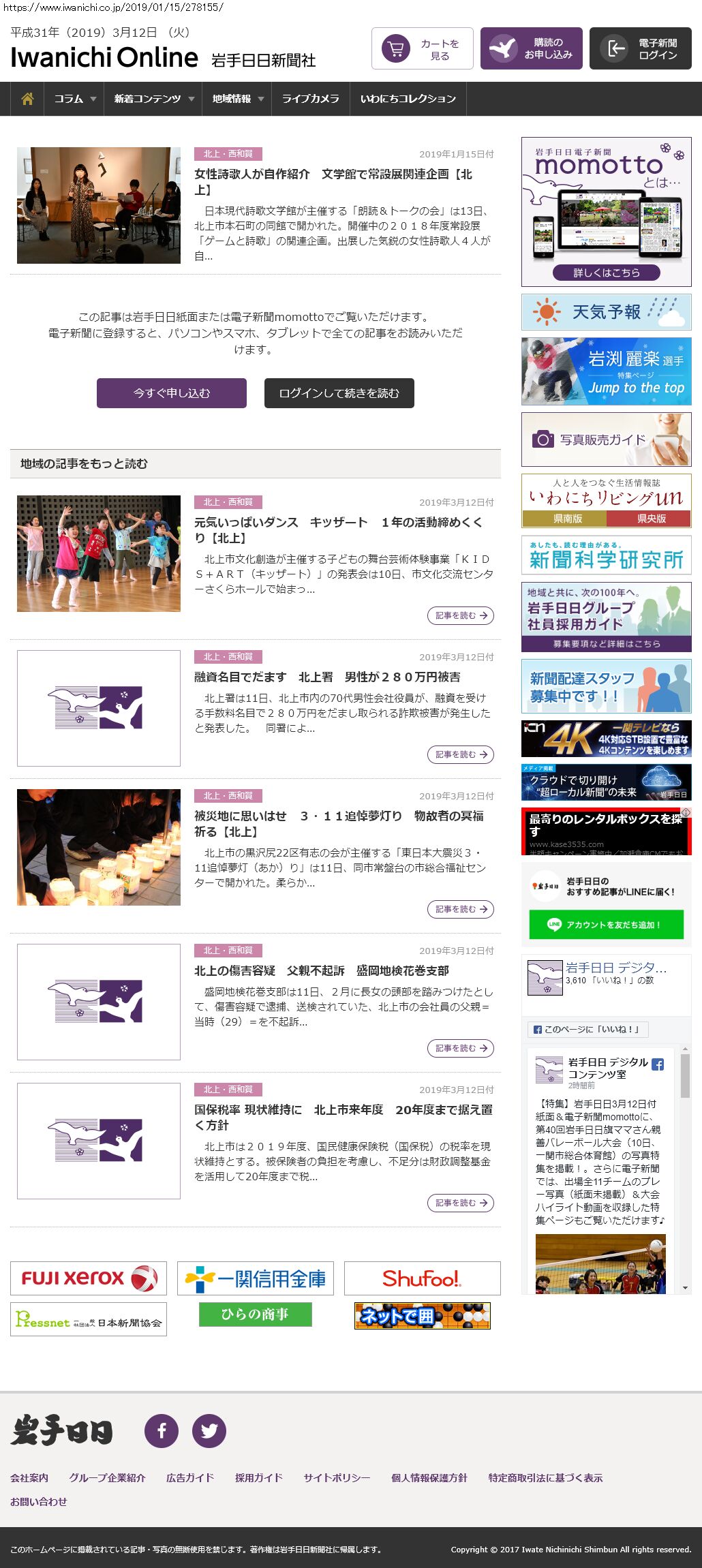Open いわにちコレクション from the nav bar
This screenshot has width=702, height=1568.
click(408, 99)
